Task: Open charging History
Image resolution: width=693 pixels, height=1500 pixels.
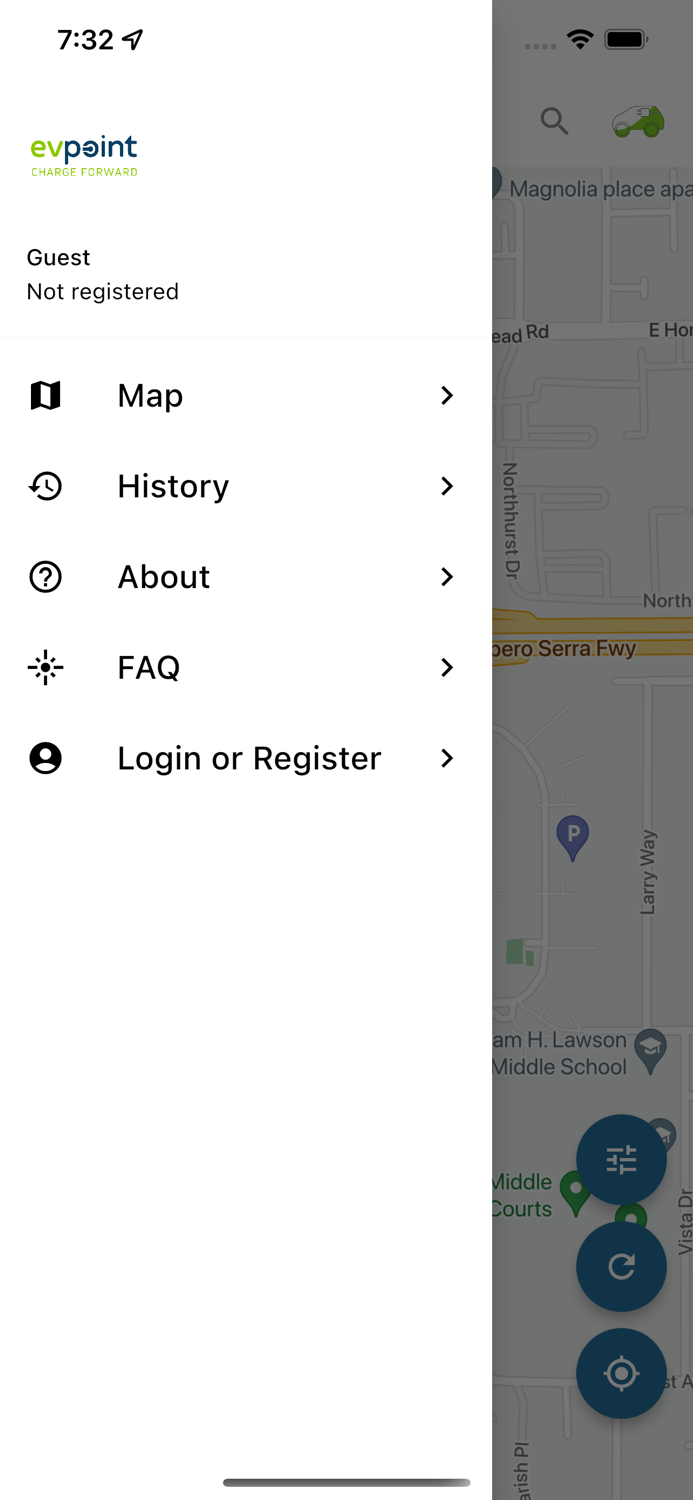Action: click(246, 486)
